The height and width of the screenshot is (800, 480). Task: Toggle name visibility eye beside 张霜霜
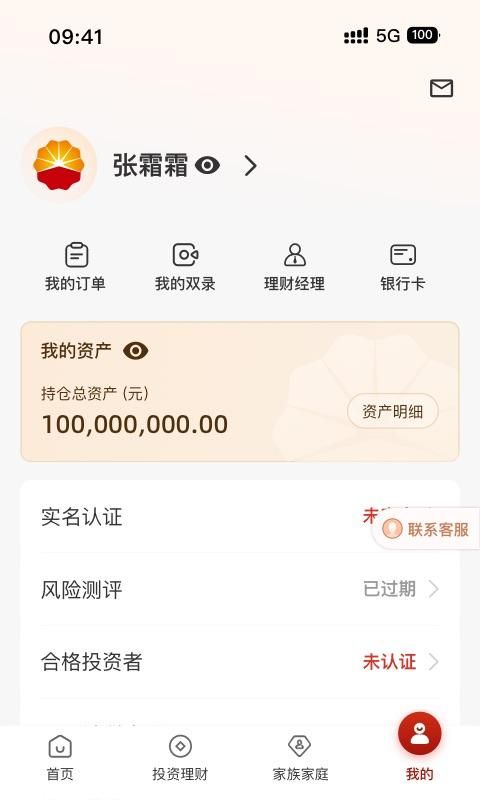tap(207, 165)
